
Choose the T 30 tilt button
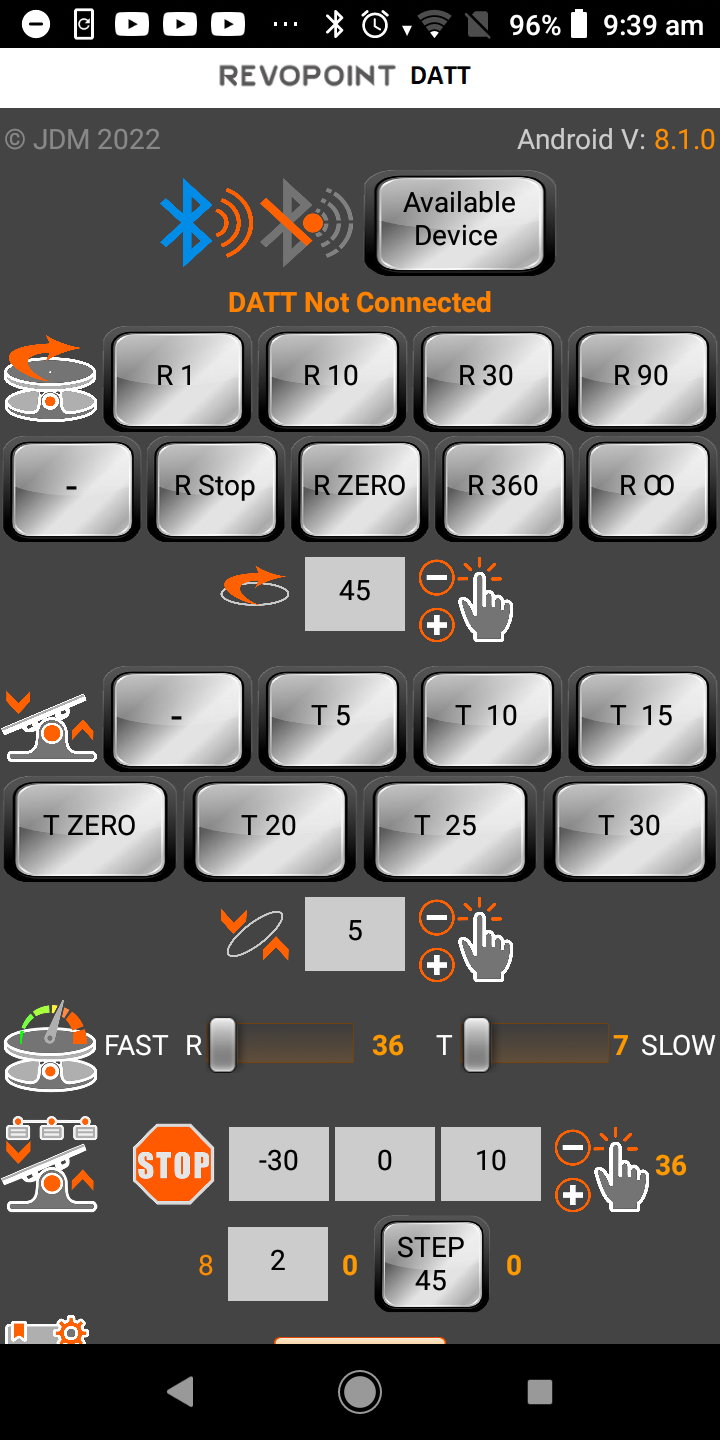coord(630,826)
